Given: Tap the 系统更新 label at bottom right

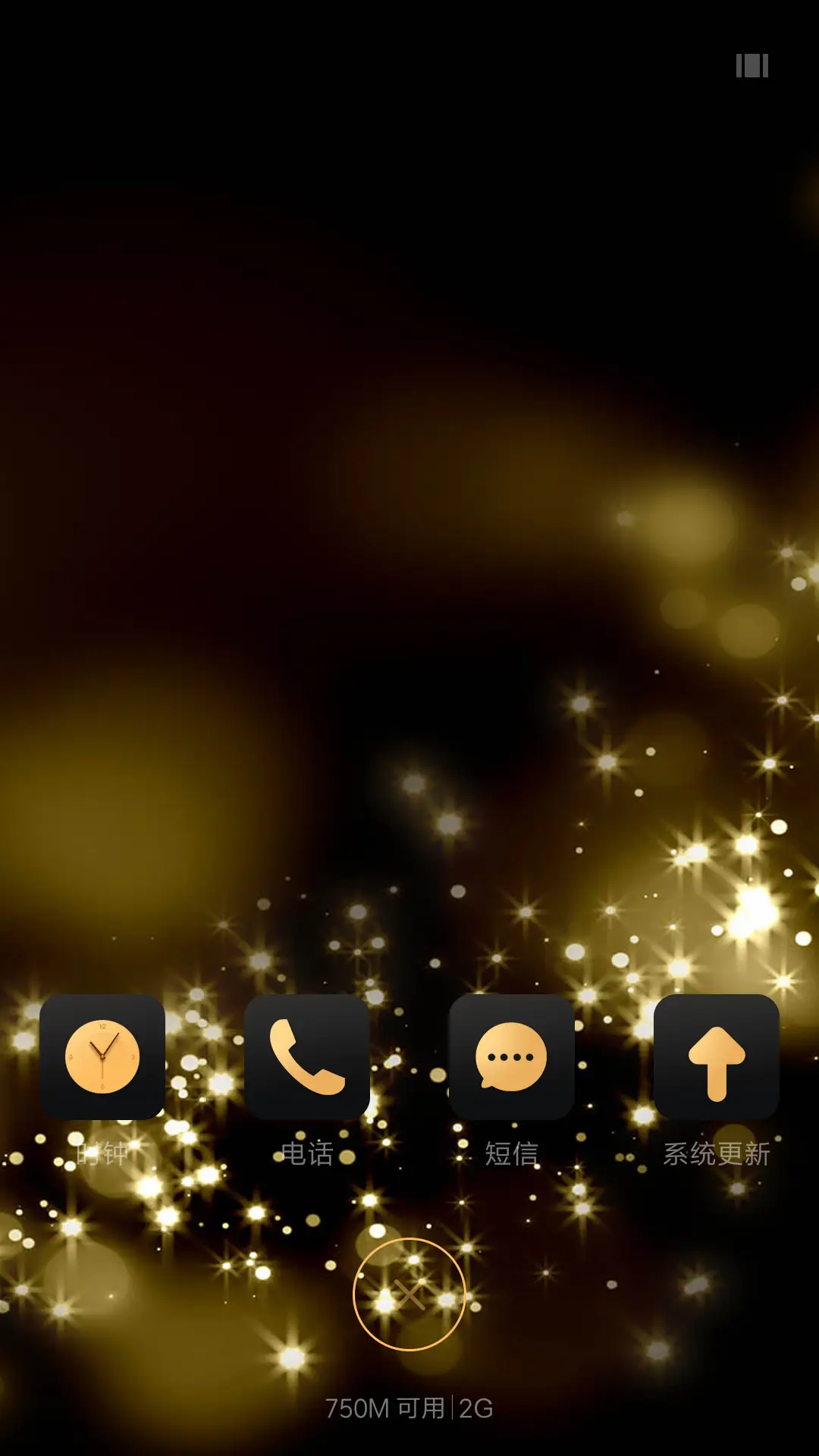Looking at the screenshot, I should tap(717, 1154).
